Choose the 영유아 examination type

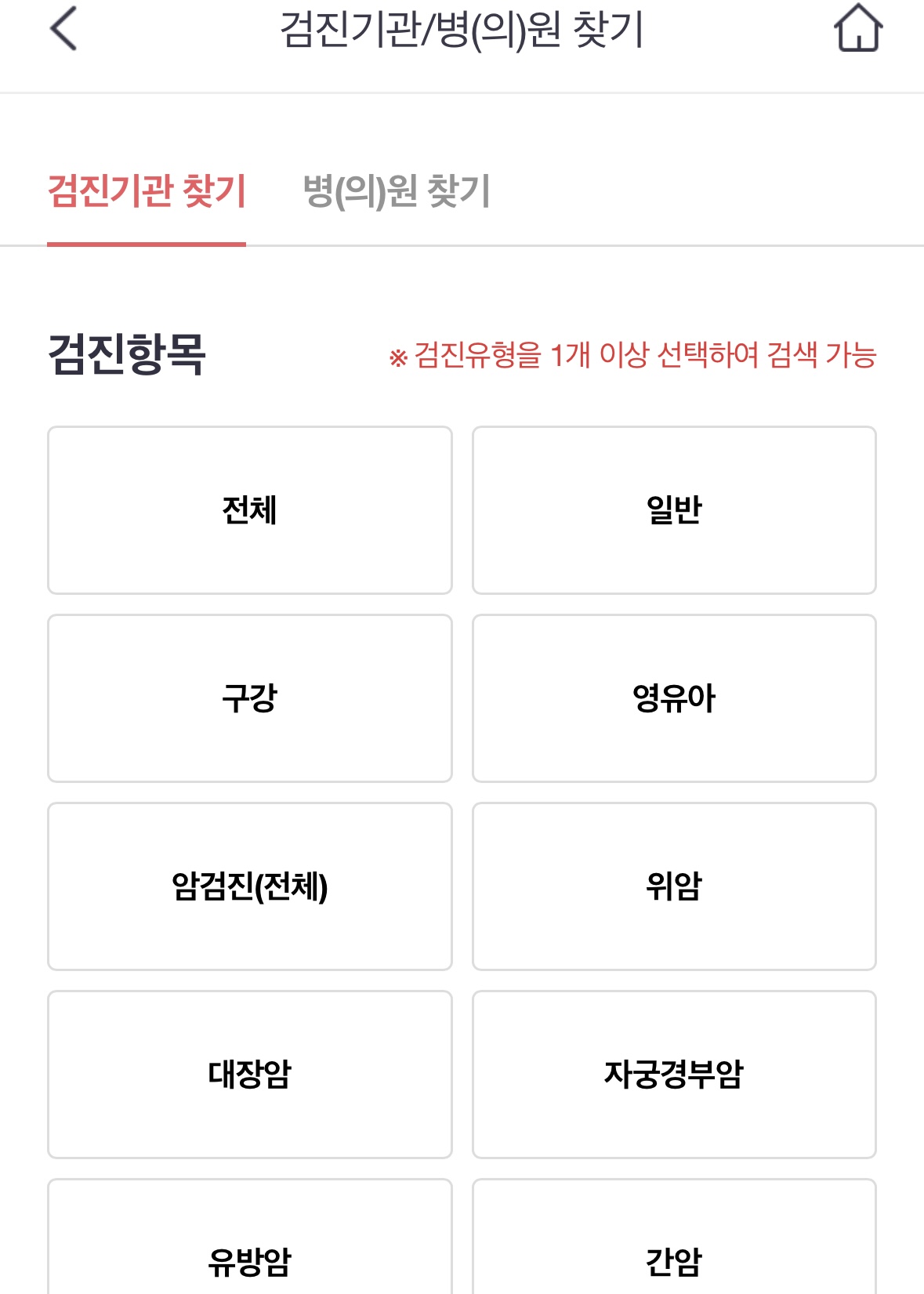pos(673,698)
